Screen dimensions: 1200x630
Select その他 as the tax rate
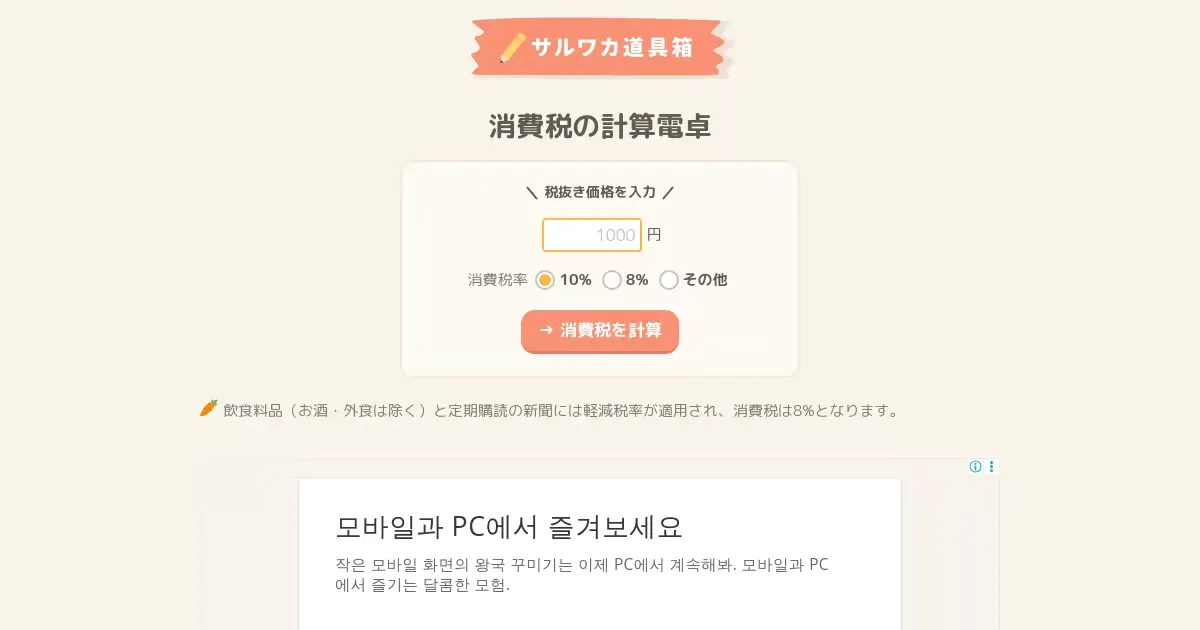coord(669,280)
